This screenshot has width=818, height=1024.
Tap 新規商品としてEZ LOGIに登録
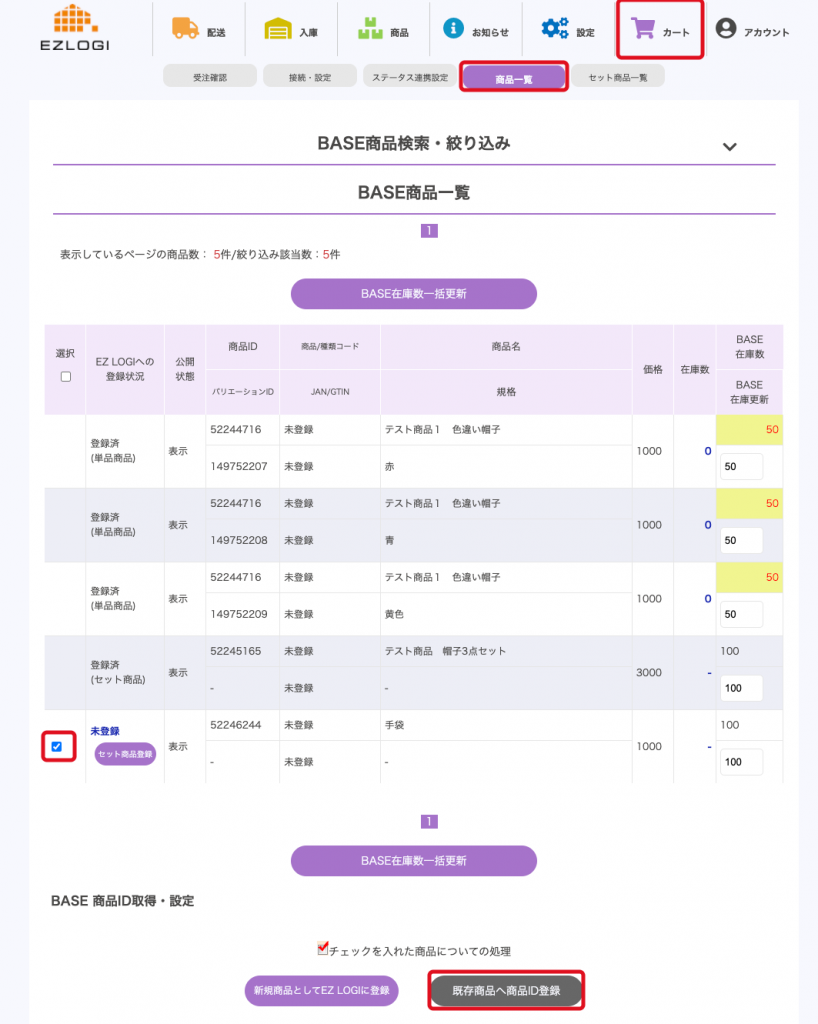coord(321,990)
